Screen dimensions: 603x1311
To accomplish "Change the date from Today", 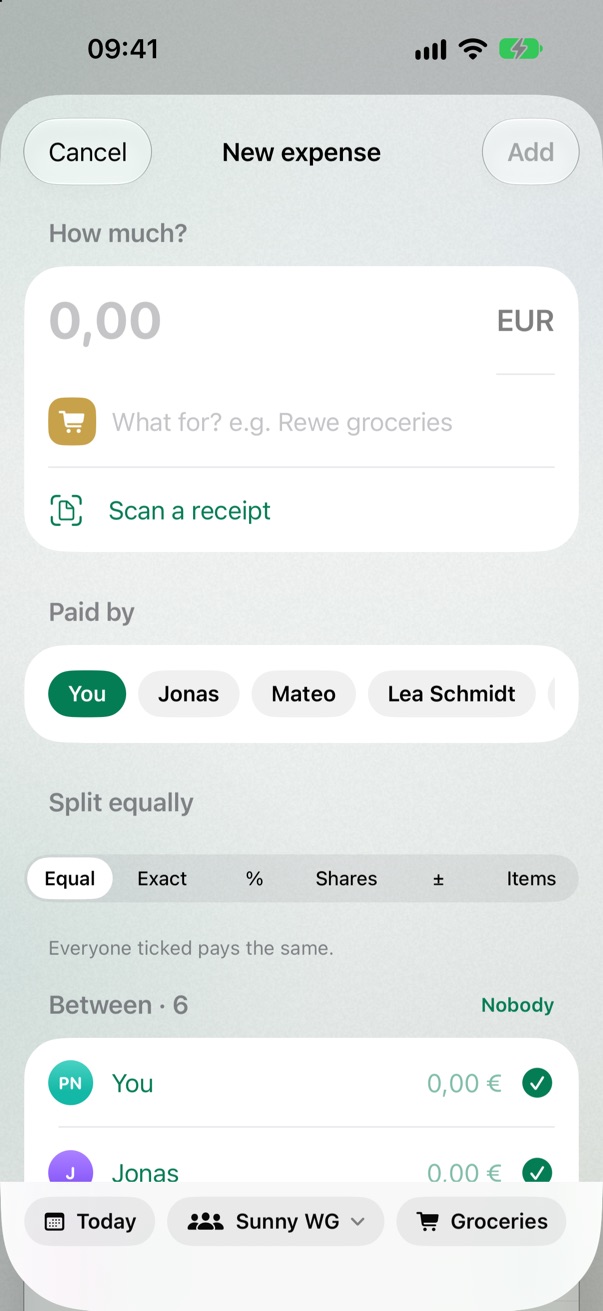I will click(90, 1221).
